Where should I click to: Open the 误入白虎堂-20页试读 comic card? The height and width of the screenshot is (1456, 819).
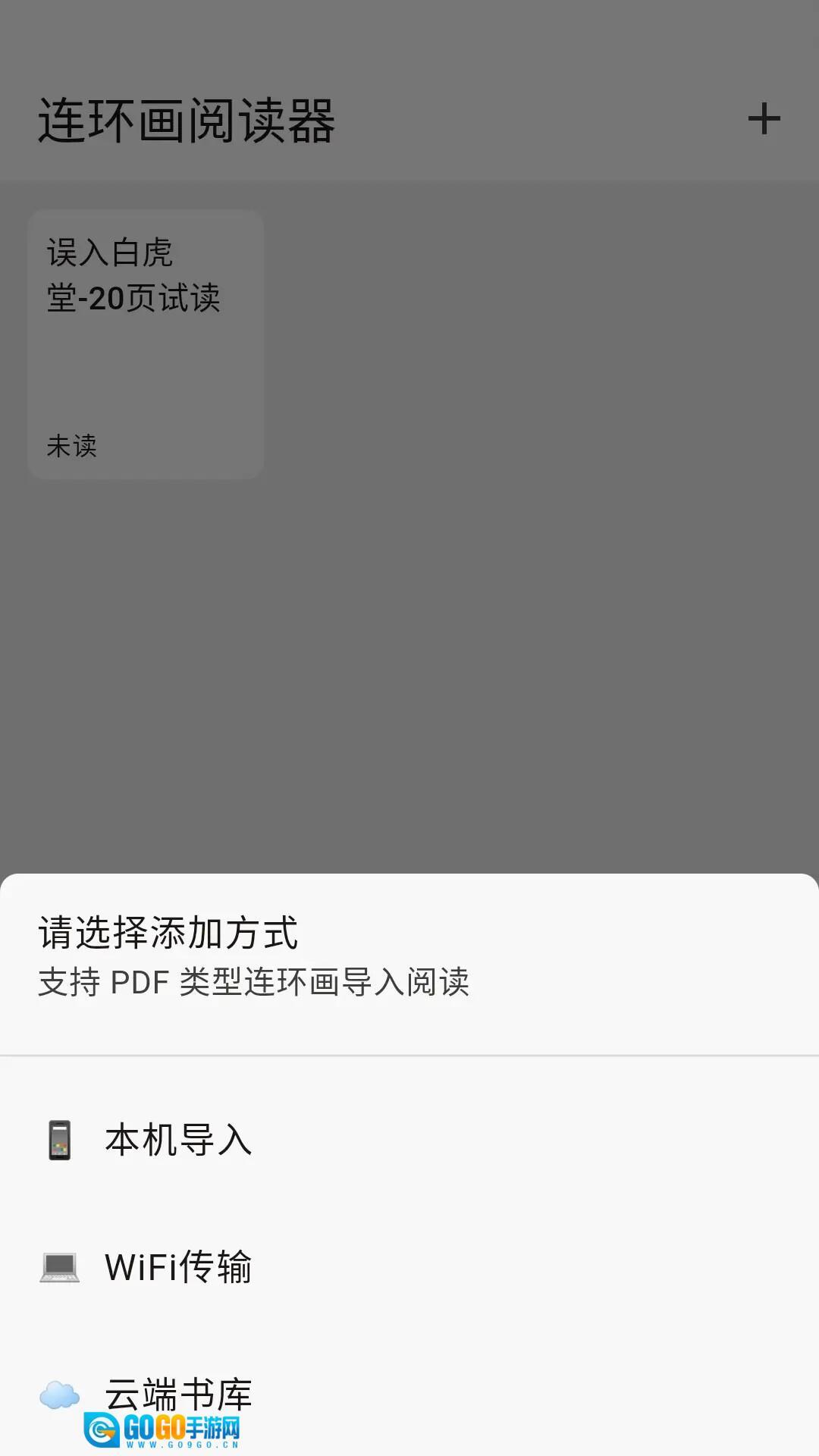pos(145,343)
